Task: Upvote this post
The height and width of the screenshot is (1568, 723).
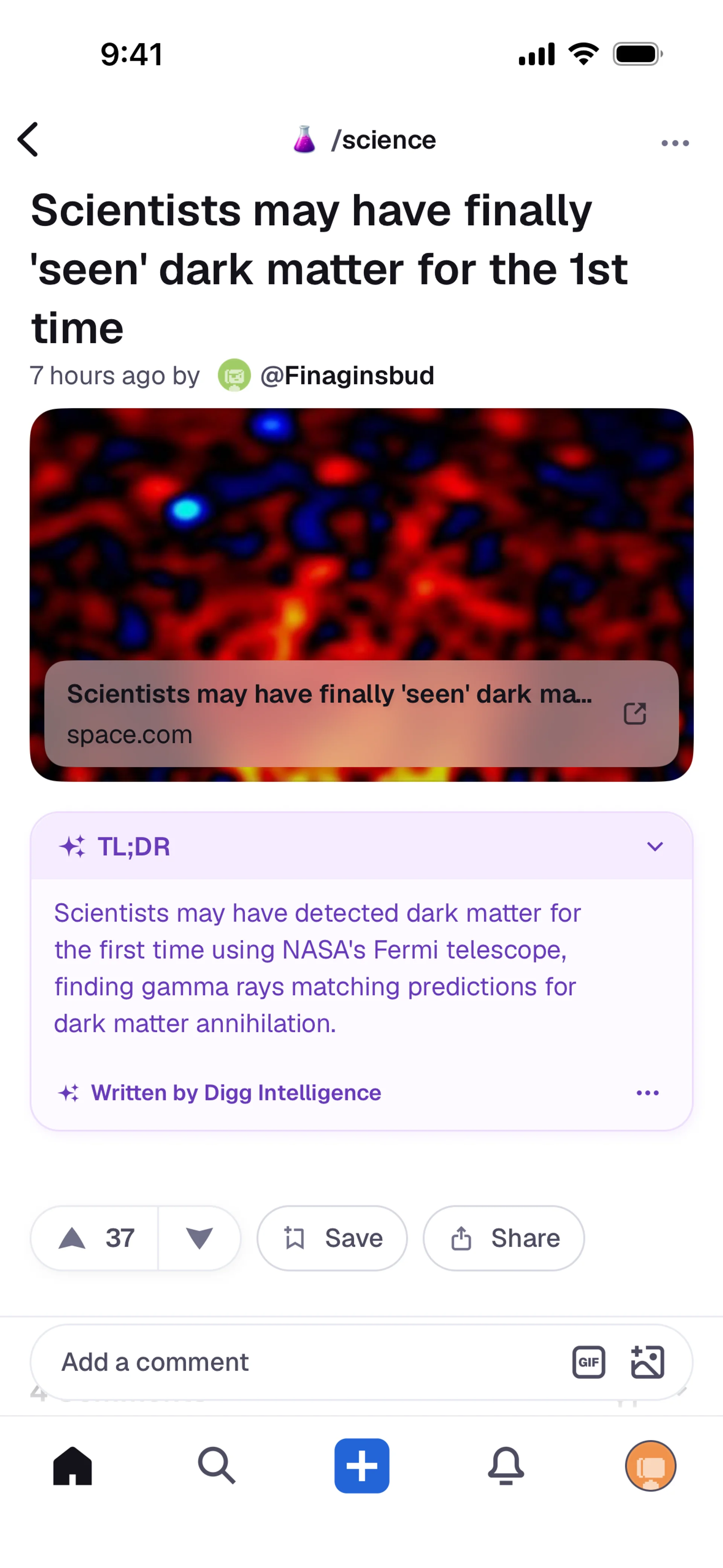Action: (x=72, y=1238)
